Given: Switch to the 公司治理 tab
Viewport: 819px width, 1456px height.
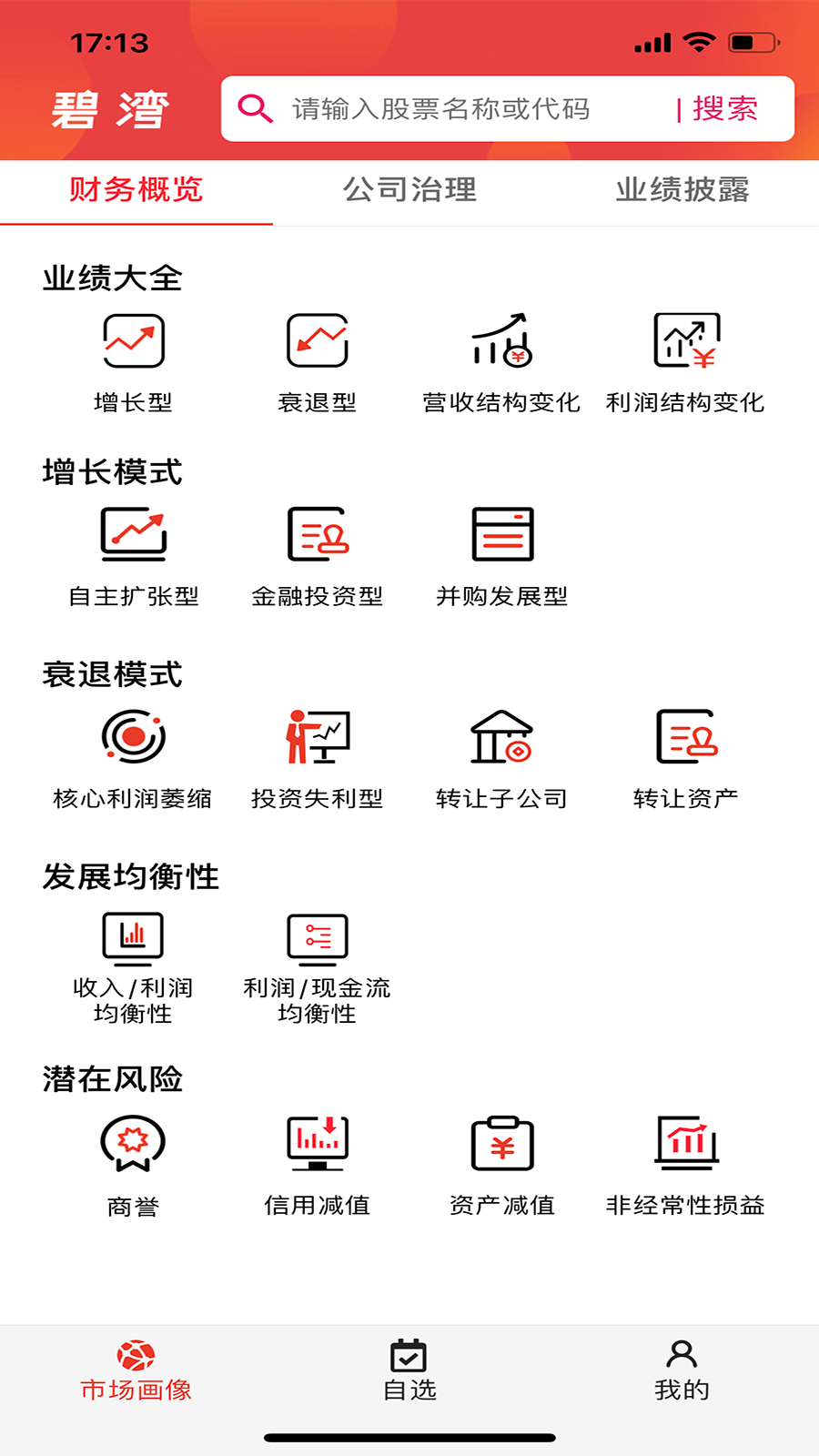Looking at the screenshot, I should 409,189.
